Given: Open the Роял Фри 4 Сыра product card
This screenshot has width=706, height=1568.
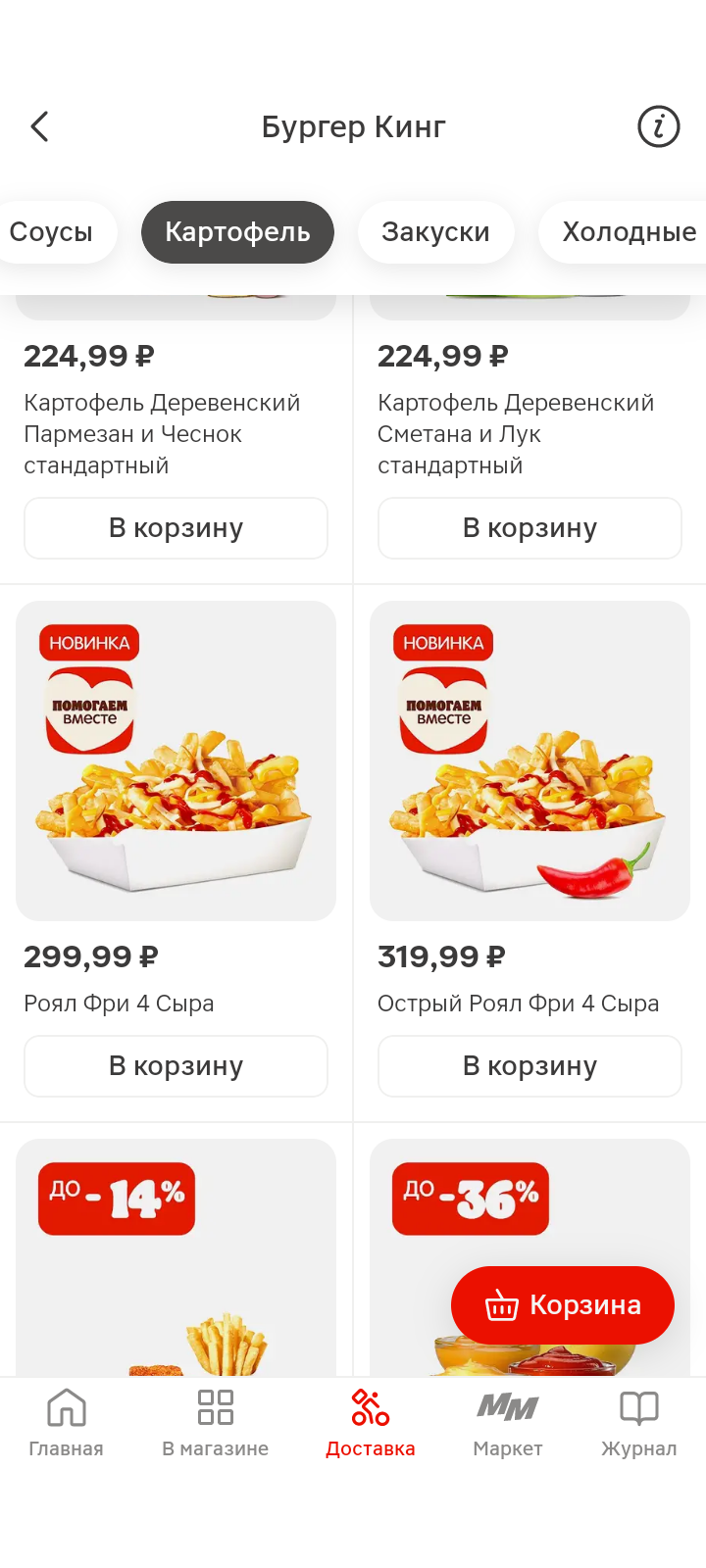Looking at the screenshot, I should click(x=176, y=761).
